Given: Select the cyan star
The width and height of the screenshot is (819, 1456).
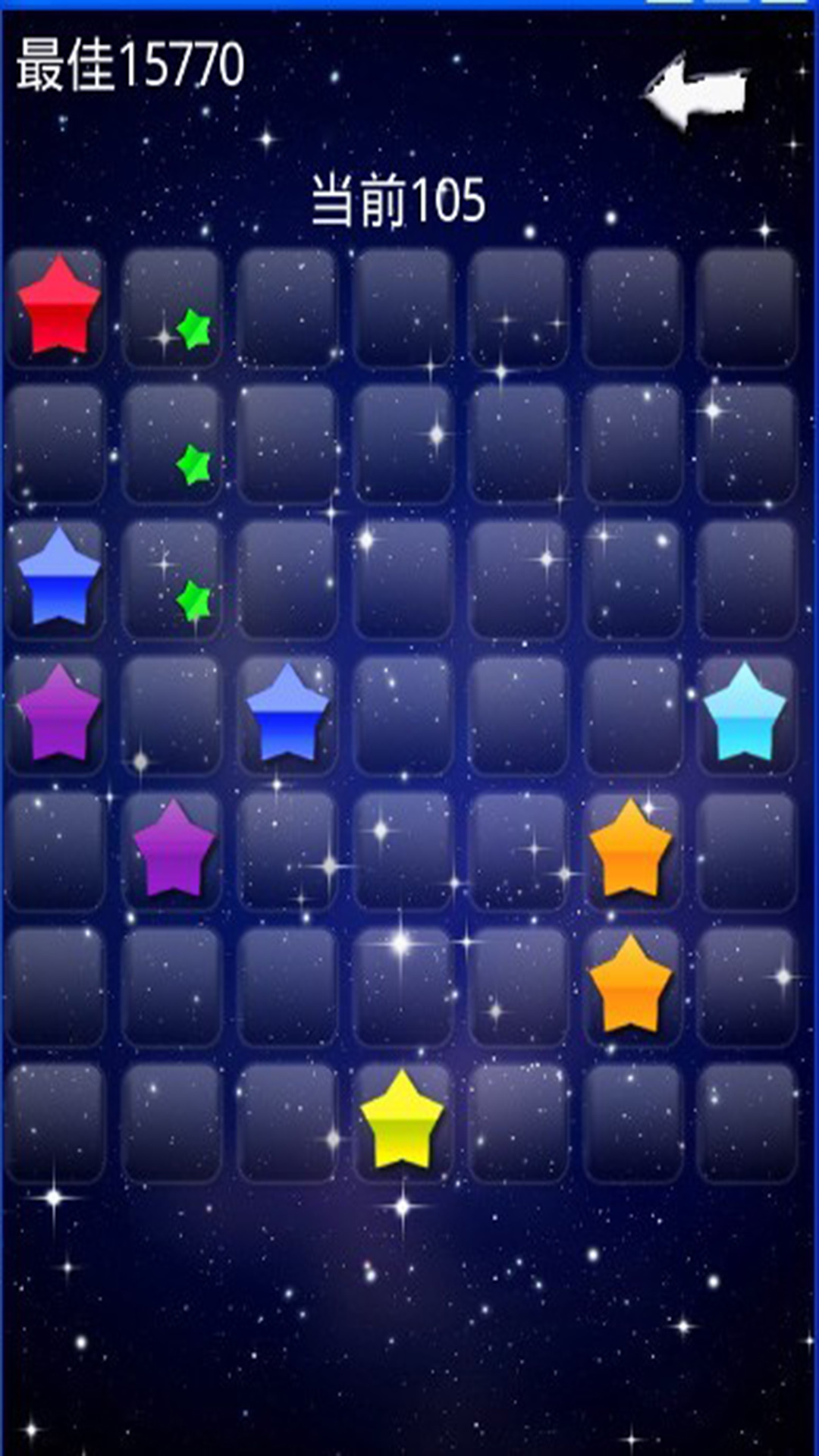Looking at the screenshot, I should pyautogui.click(x=745, y=713).
